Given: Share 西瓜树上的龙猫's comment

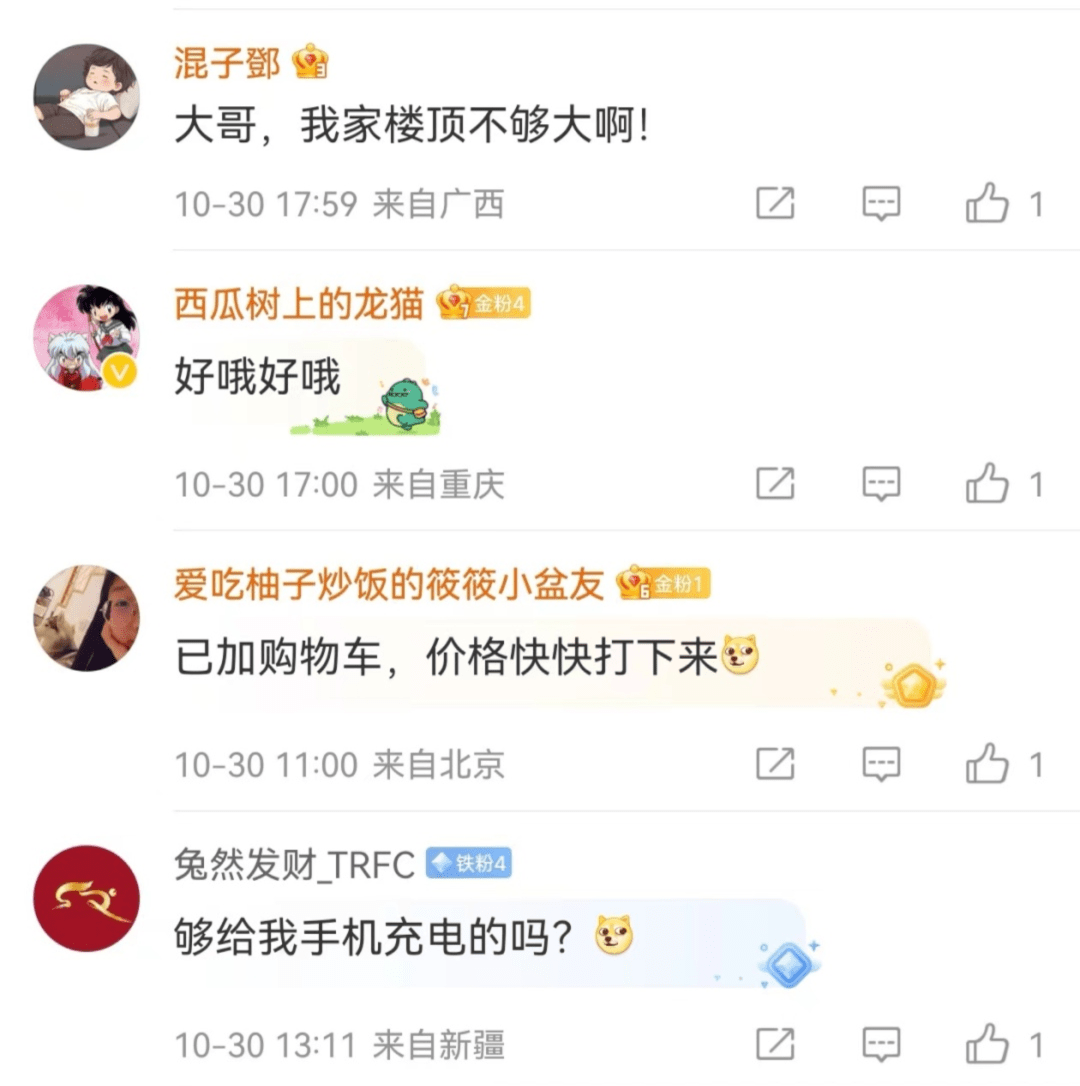Looking at the screenshot, I should tap(775, 484).
